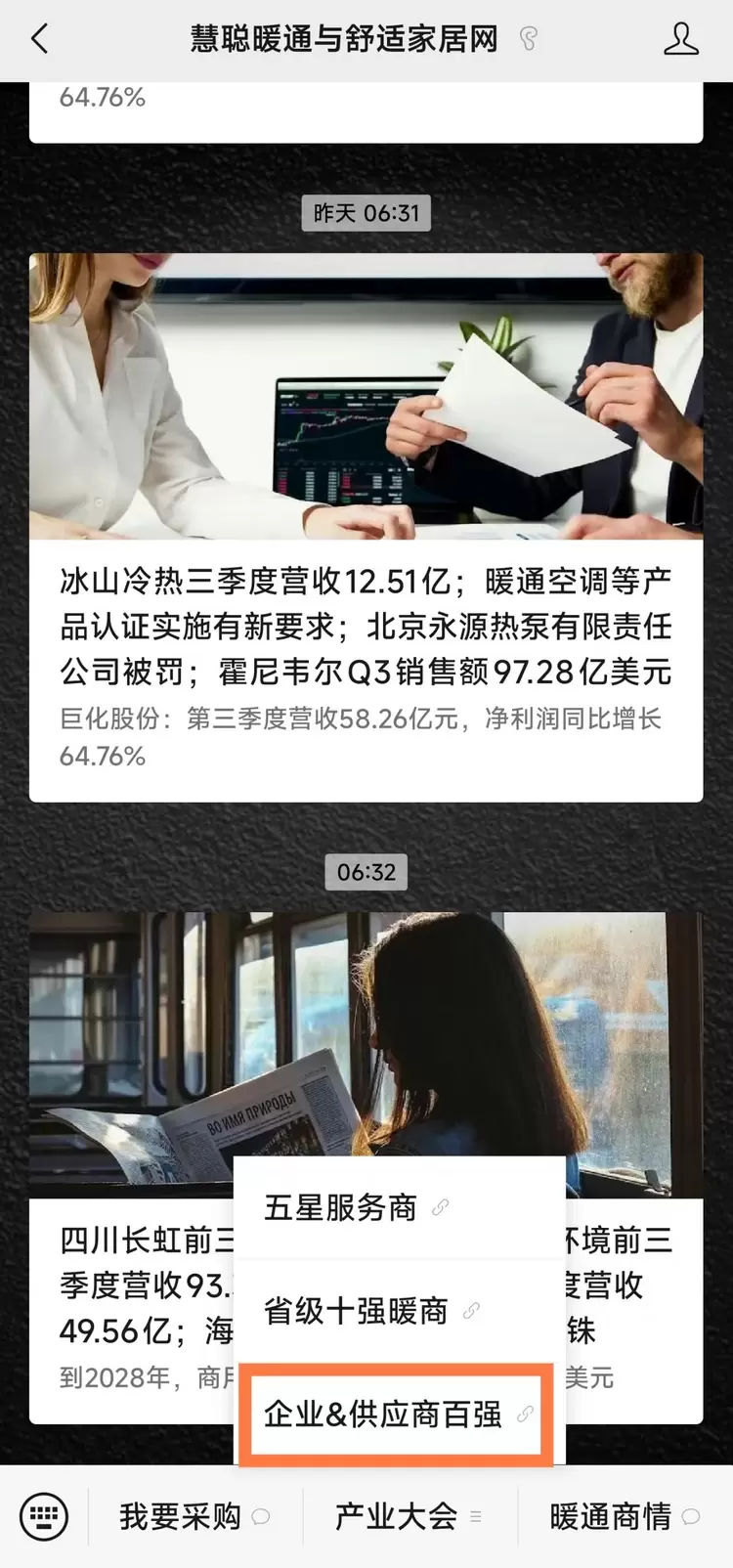Image resolution: width=733 pixels, height=1568 pixels.
Task: Open article about 四川长虹前三季度营收
Action: 137,1285
